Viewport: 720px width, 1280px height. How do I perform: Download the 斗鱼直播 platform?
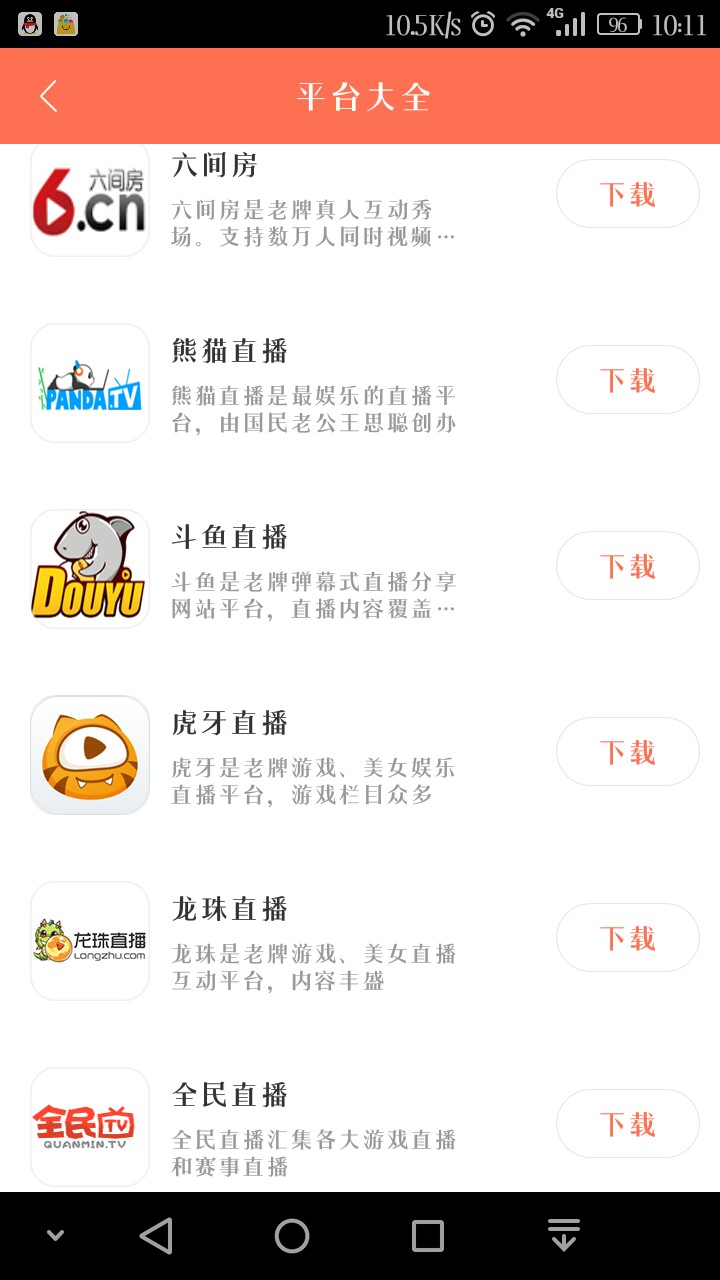click(x=627, y=566)
